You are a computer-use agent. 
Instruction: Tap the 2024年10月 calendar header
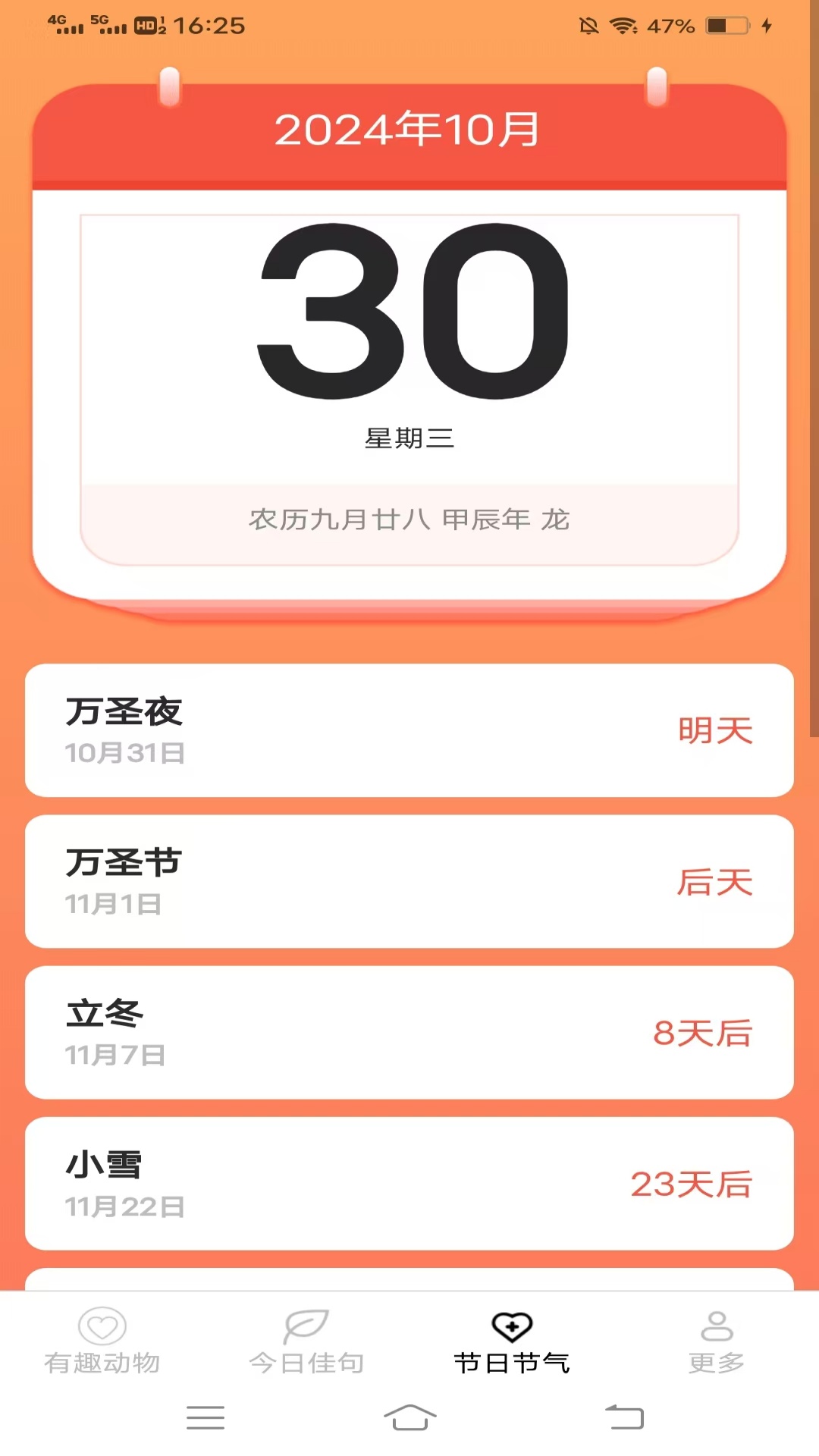pos(409,127)
